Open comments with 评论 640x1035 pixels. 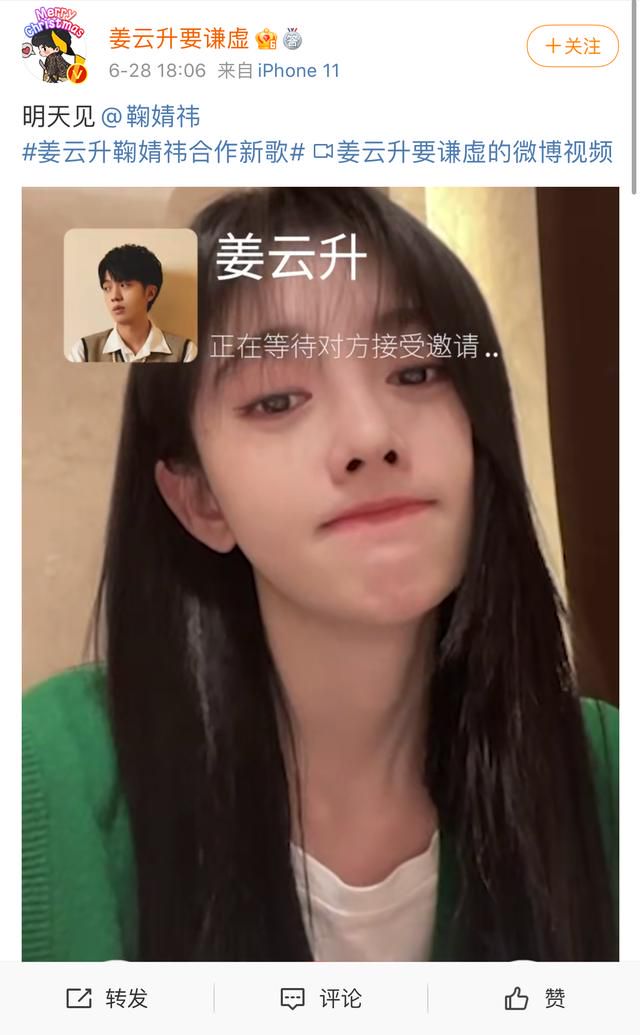pyautogui.click(x=320, y=998)
